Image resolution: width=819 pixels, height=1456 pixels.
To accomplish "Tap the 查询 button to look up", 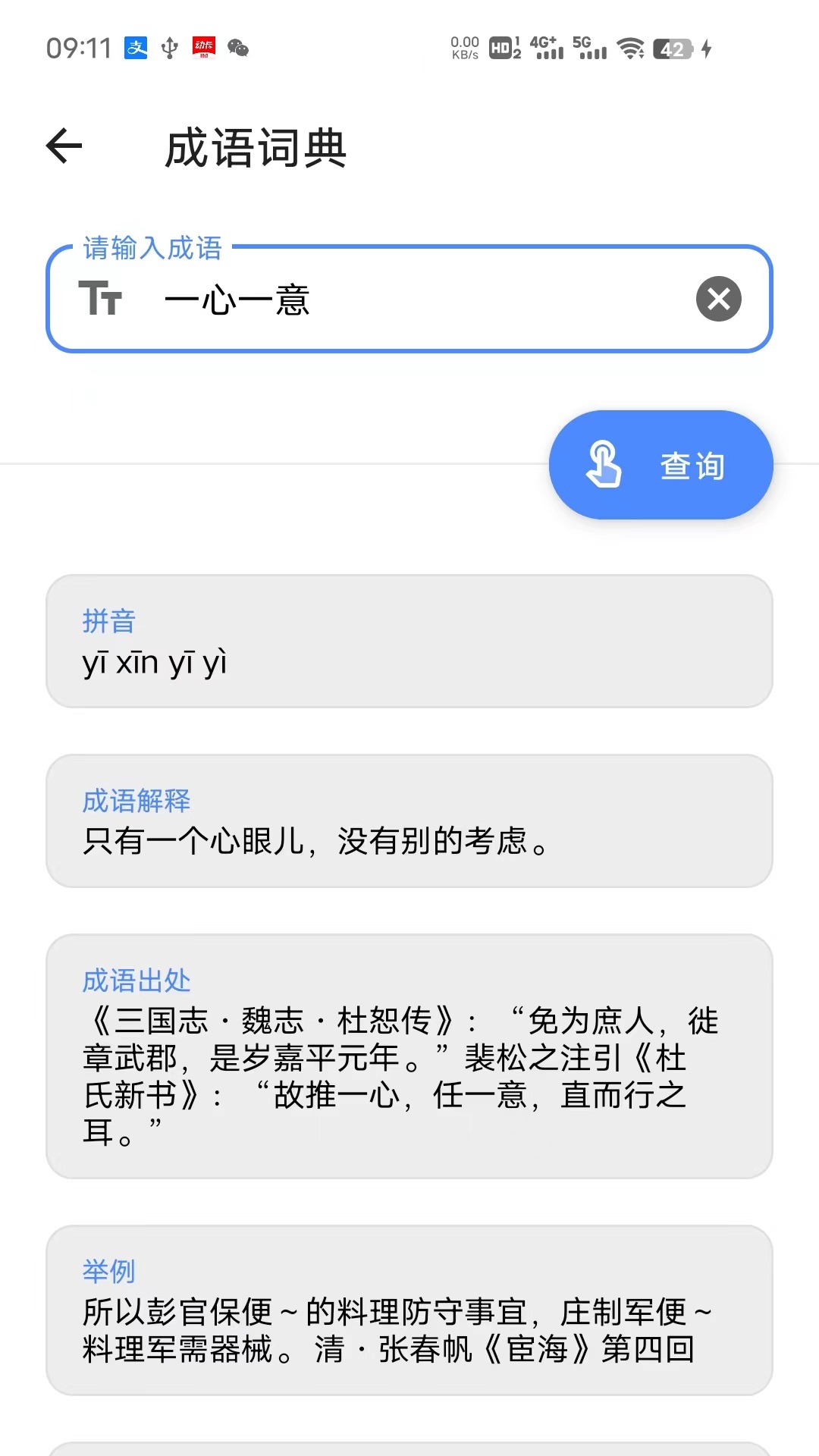I will click(661, 465).
